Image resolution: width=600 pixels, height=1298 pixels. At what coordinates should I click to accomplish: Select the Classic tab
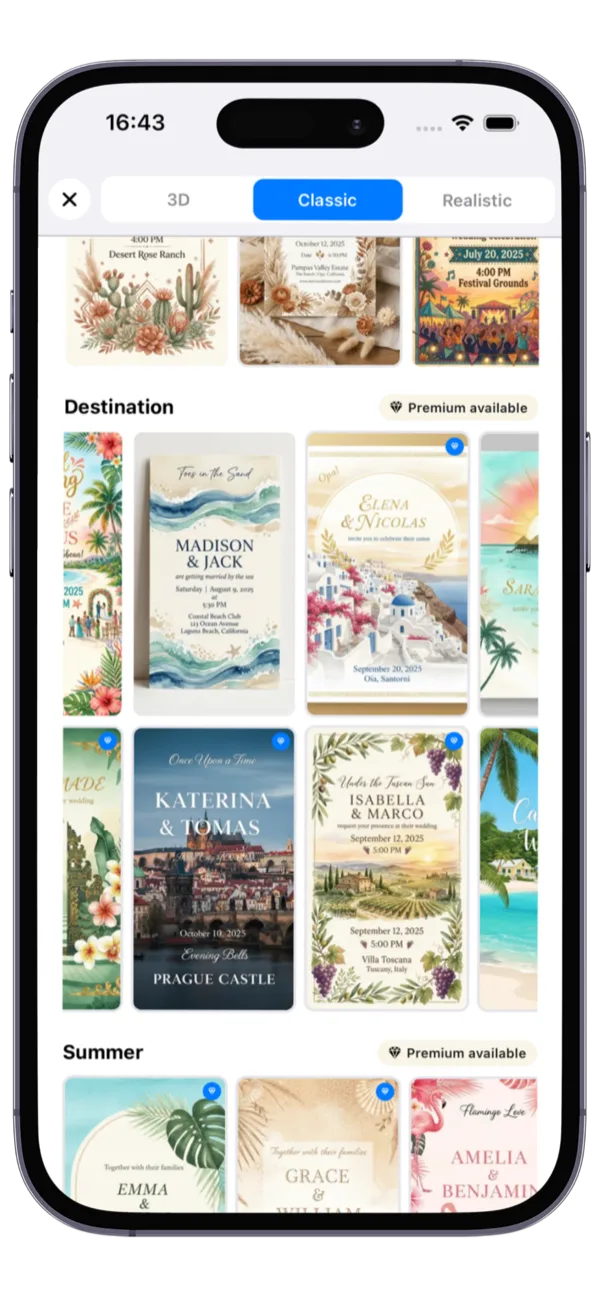pos(327,200)
